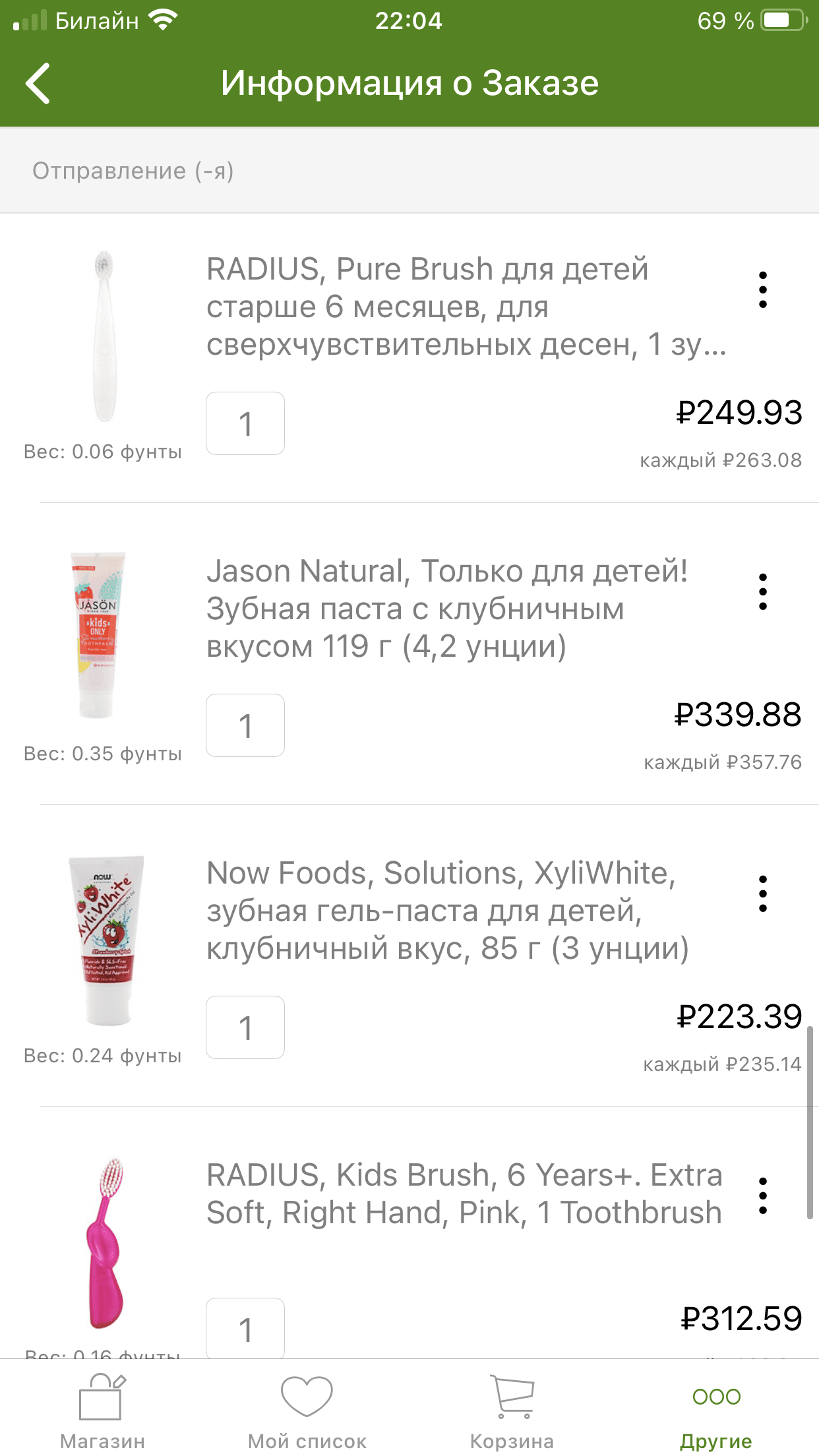Open the Мой список tab
Image resolution: width=819 pixels, height=1456 pixels.
[x=307, y=1412]
